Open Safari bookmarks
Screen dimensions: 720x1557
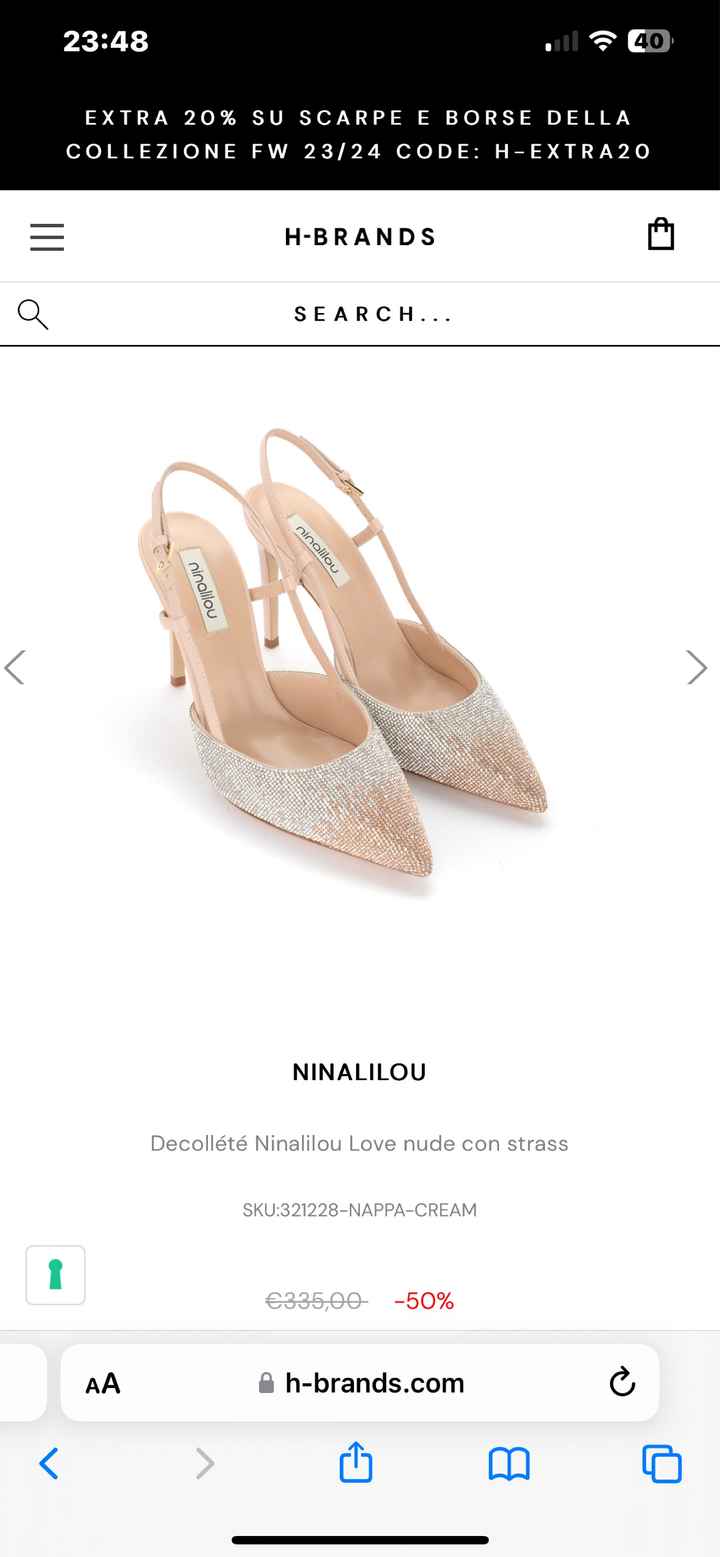(509, 1465)
